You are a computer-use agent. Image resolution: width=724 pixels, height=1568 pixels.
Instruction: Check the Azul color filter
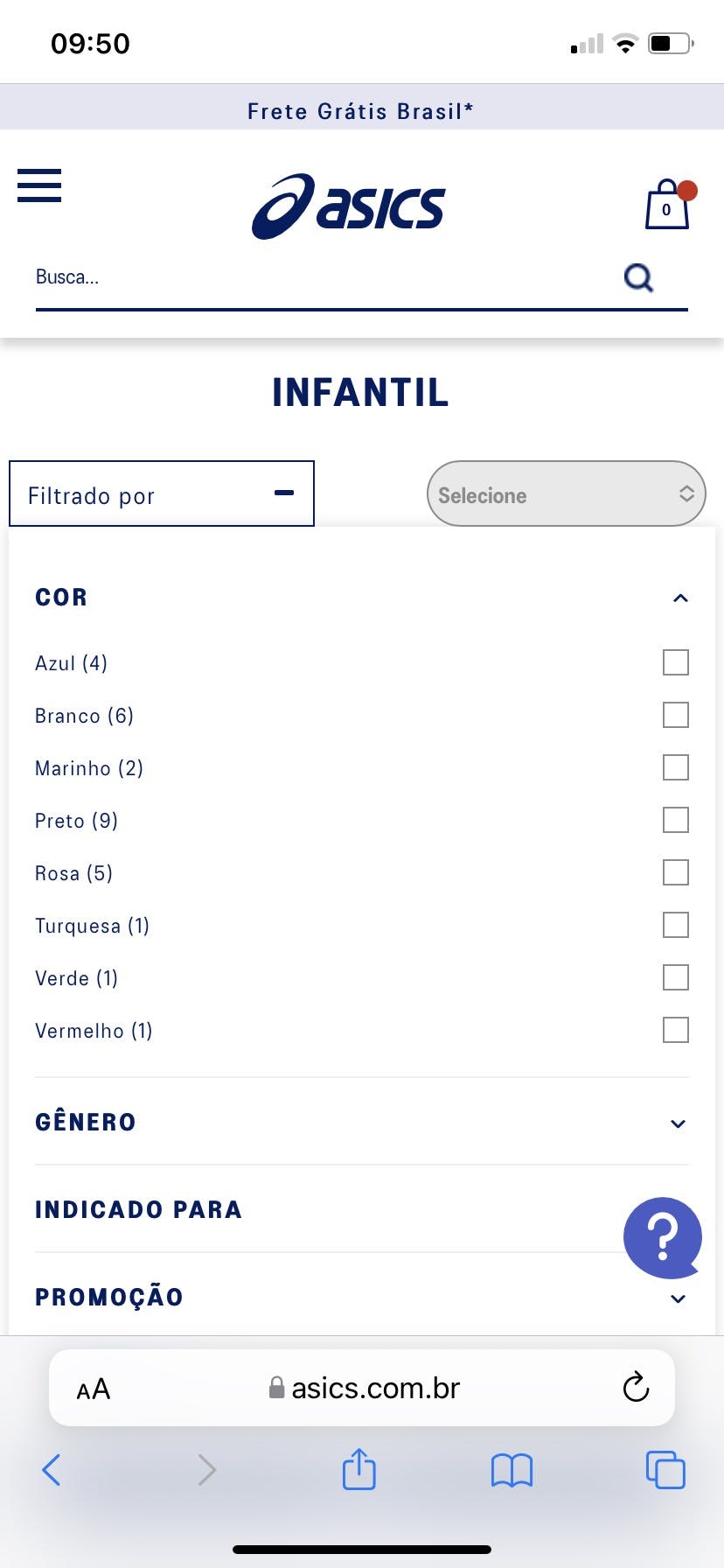(676, 663)
